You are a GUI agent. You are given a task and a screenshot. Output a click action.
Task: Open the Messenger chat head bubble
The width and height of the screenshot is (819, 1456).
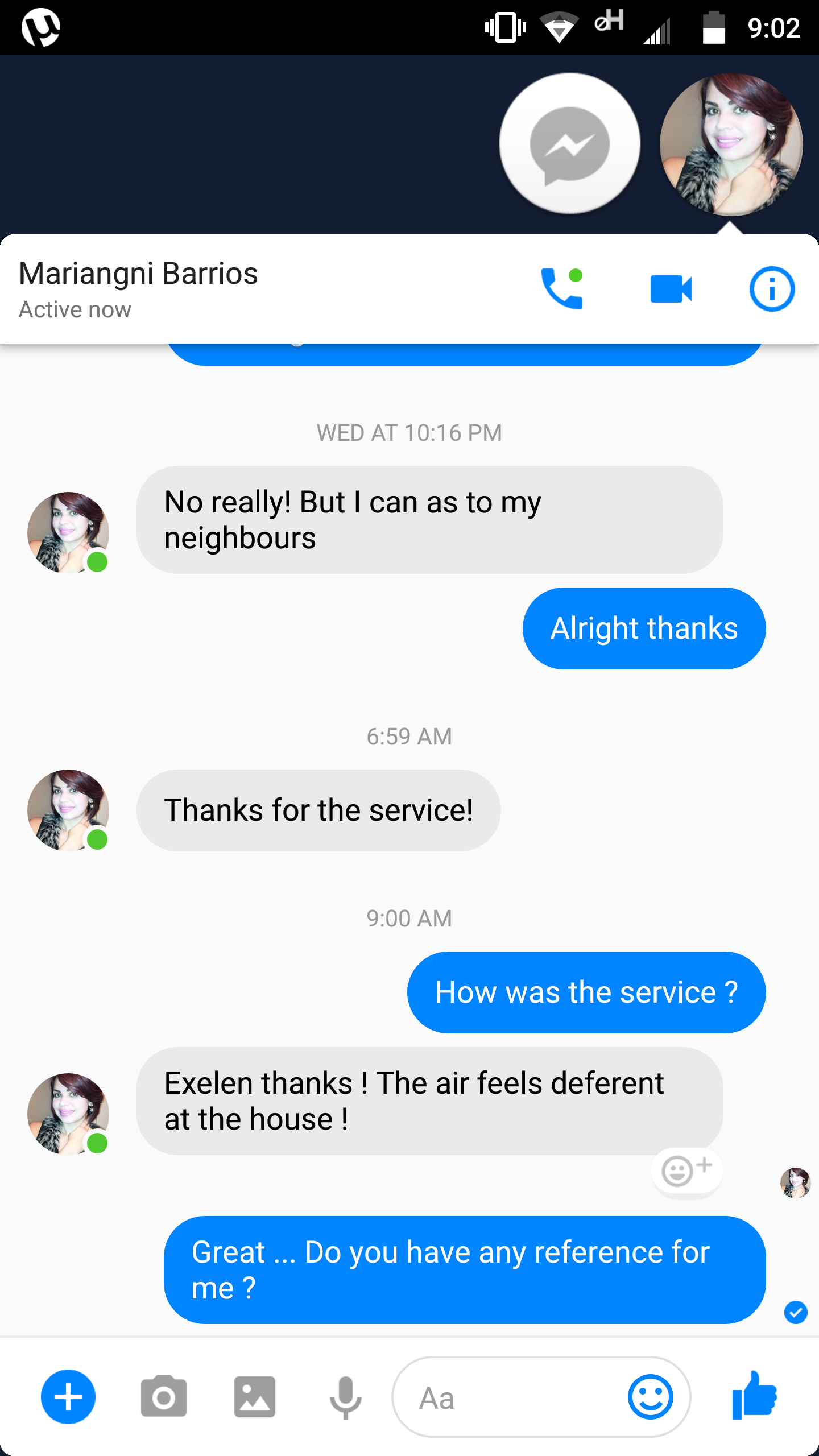(x=569, y=144)
